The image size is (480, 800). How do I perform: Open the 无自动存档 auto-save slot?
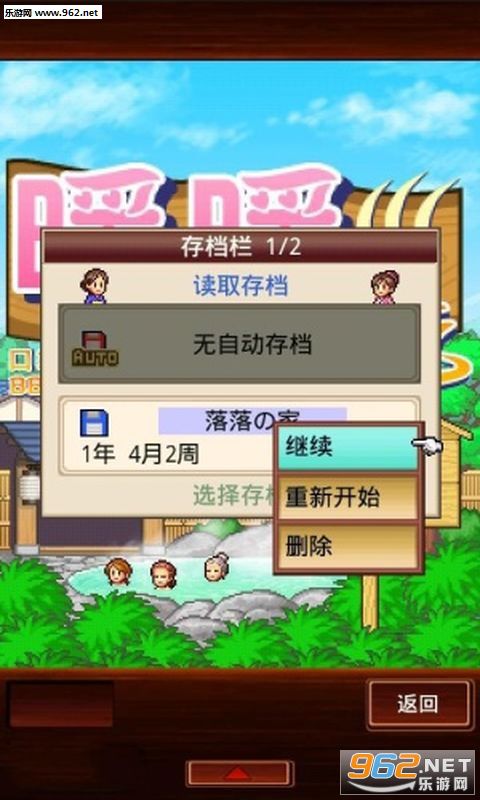tap(239, 344)
